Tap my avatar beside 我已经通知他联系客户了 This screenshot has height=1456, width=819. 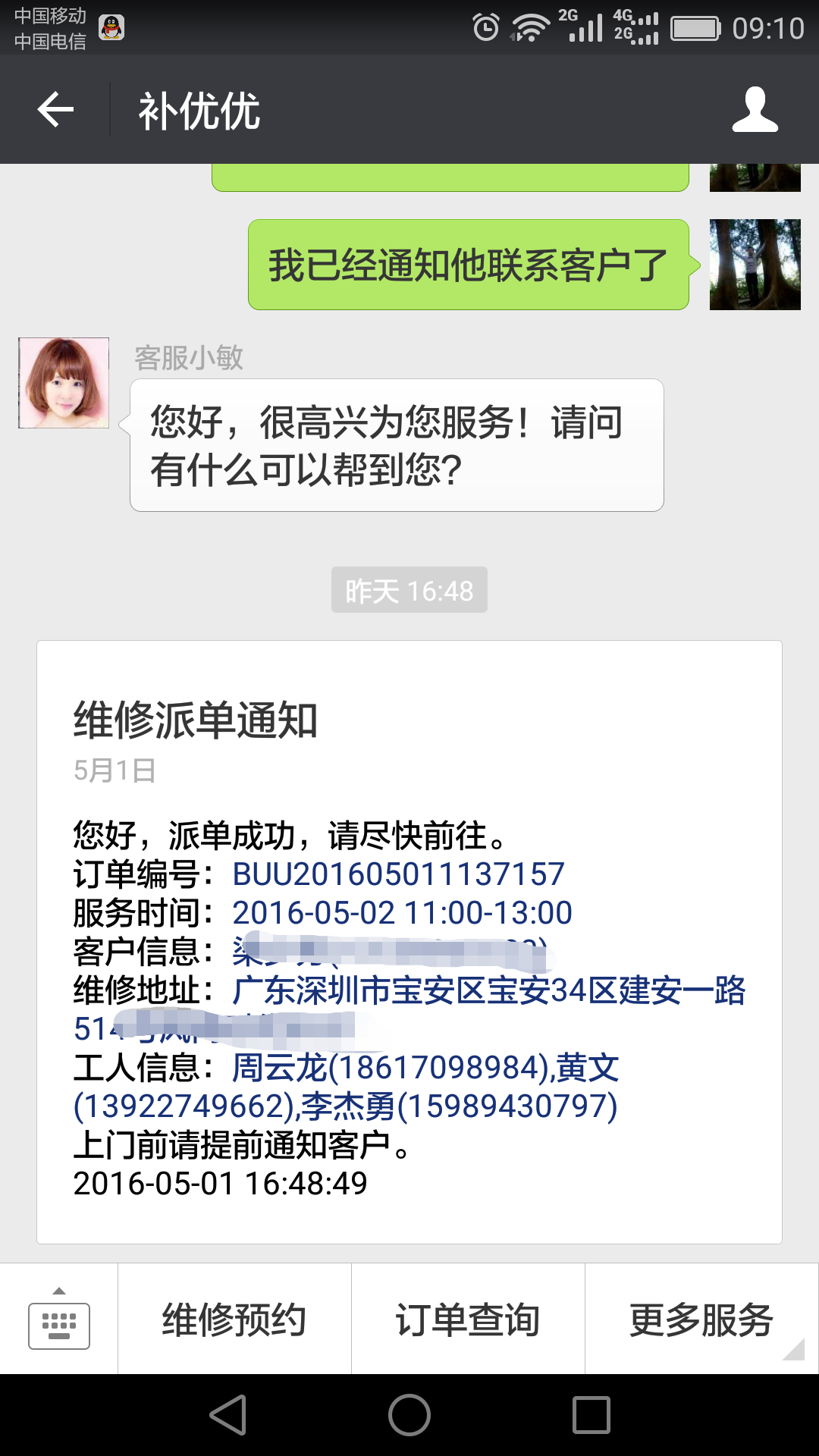pos(755,265)
